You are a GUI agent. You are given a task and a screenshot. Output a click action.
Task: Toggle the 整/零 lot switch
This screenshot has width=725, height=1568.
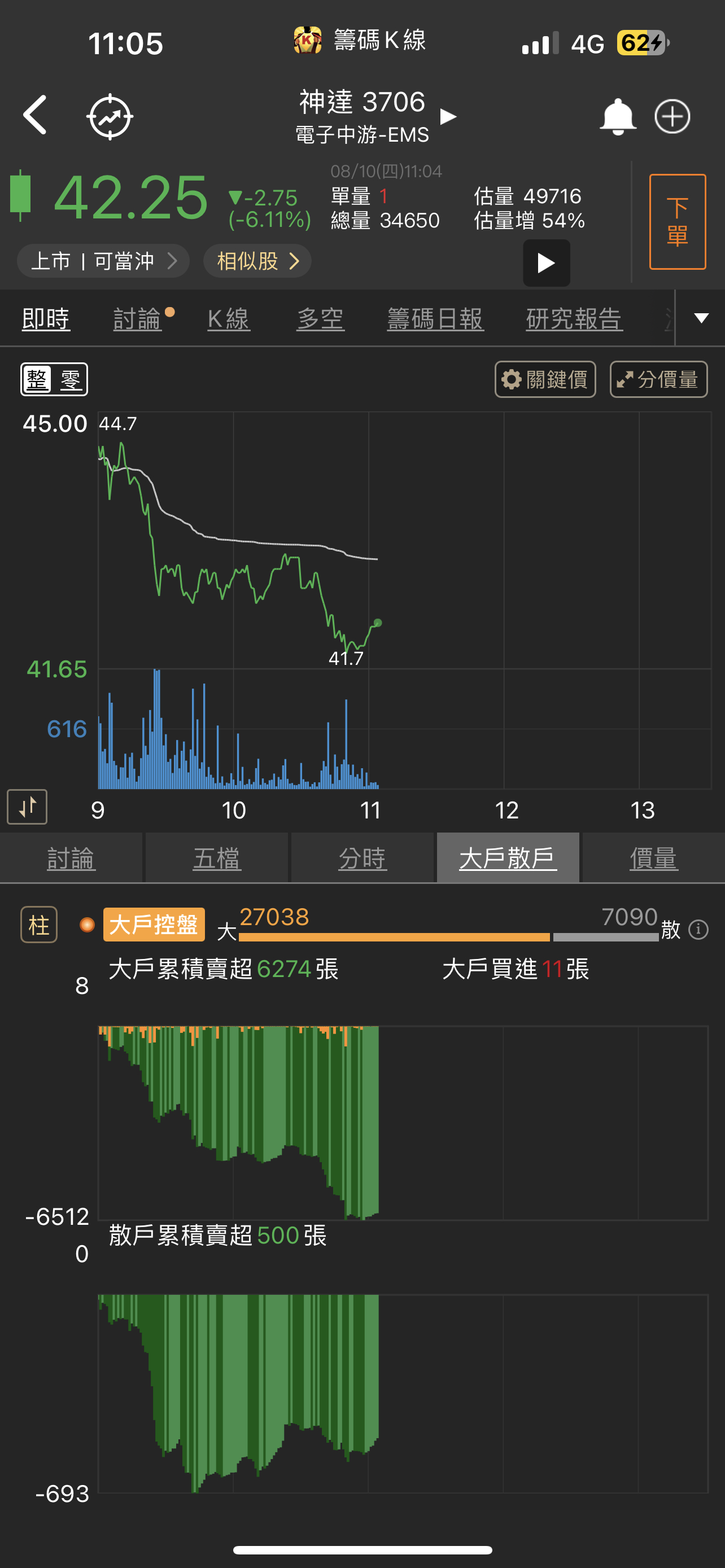pos(54,379)
